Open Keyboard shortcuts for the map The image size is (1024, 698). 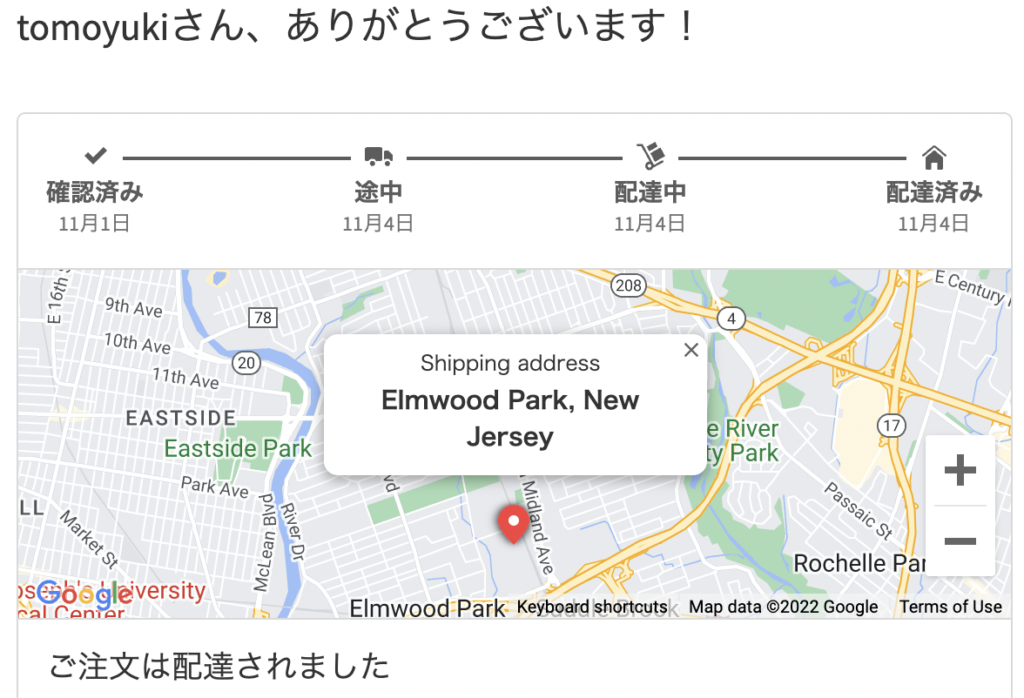(x=592, y=607)
